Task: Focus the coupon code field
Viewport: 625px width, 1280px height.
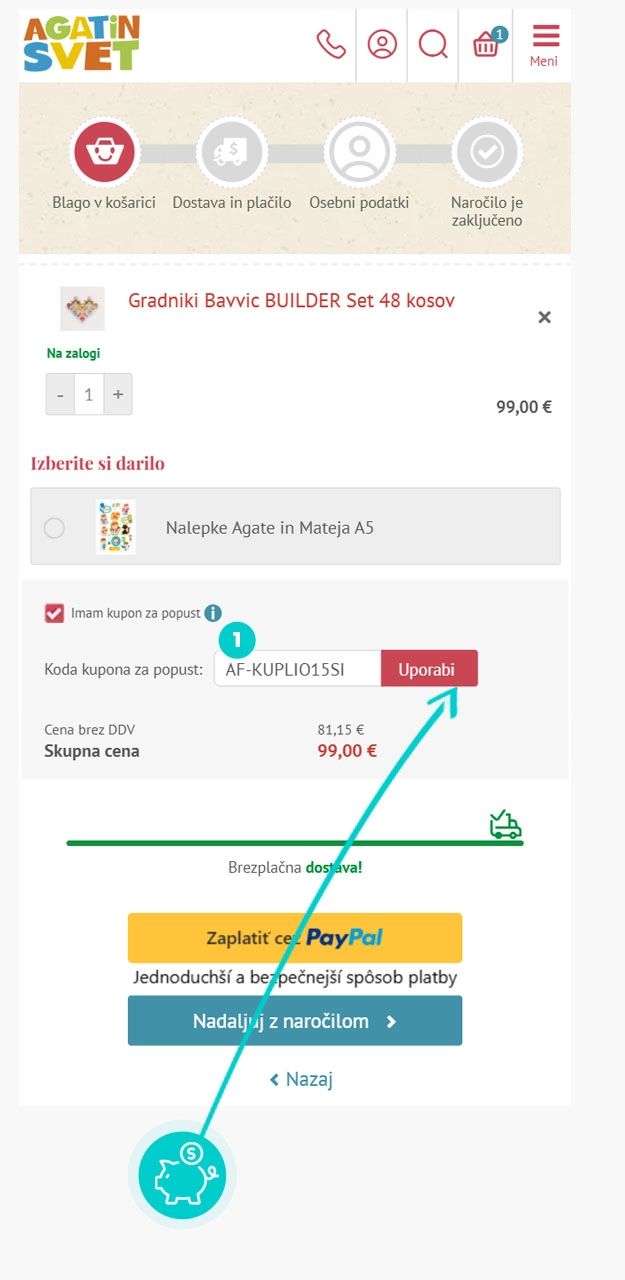Action: [x=297, y=669]
